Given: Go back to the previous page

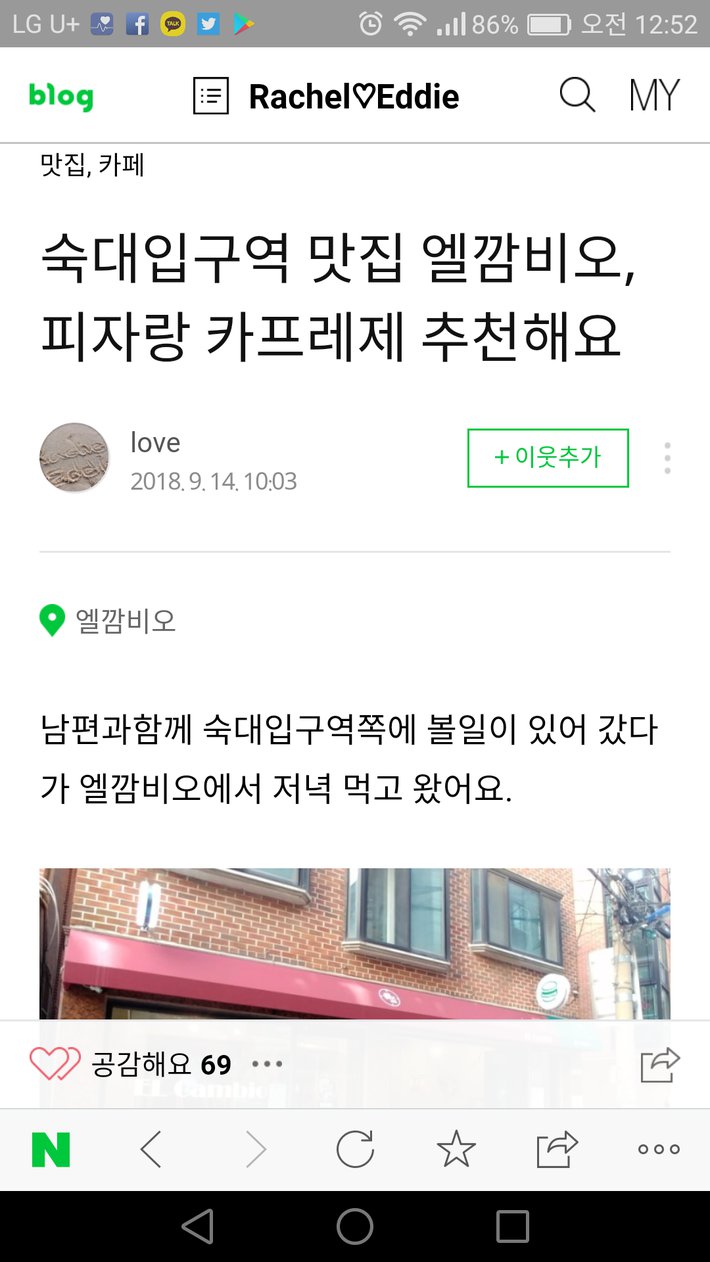Looking at the screenshot, I should (x=151, y=1150).
